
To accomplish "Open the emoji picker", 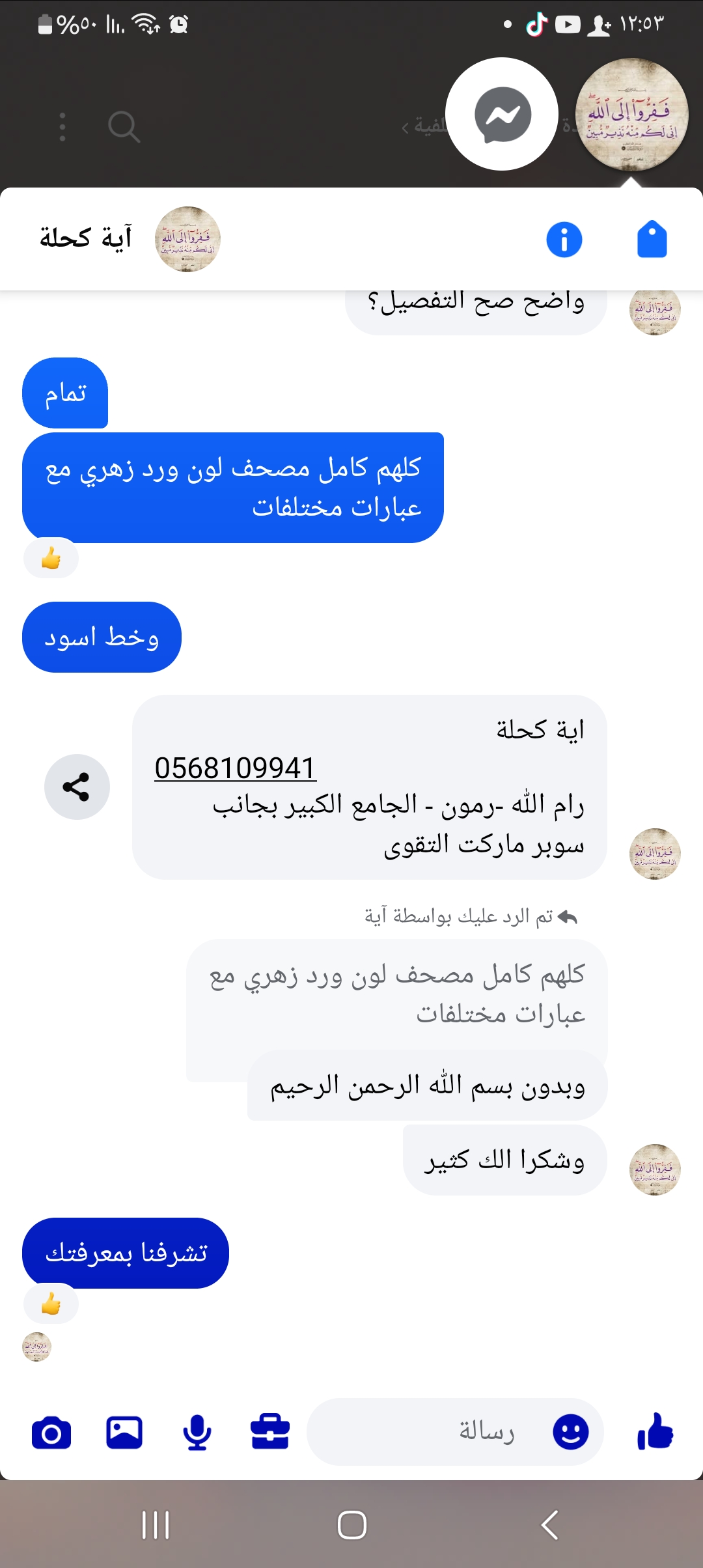I will pos(570,1432).
